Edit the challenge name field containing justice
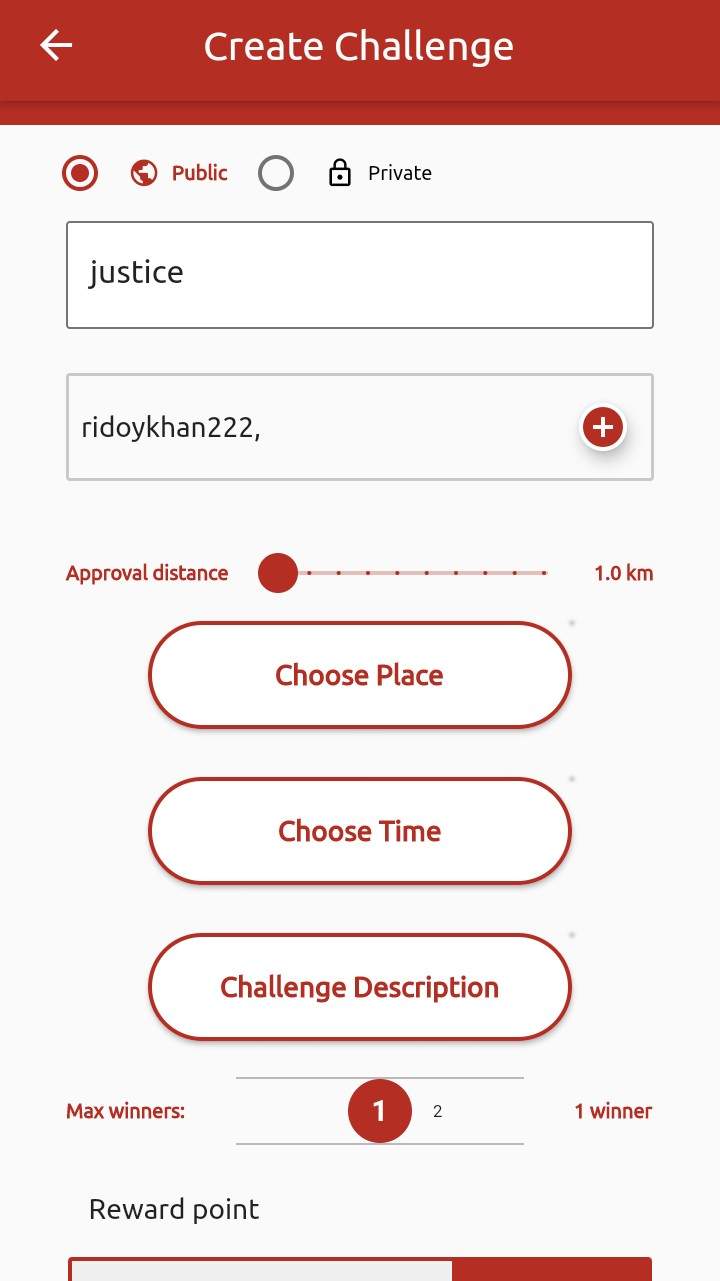This screenshot has width=720, height=1281. point(360,275)
